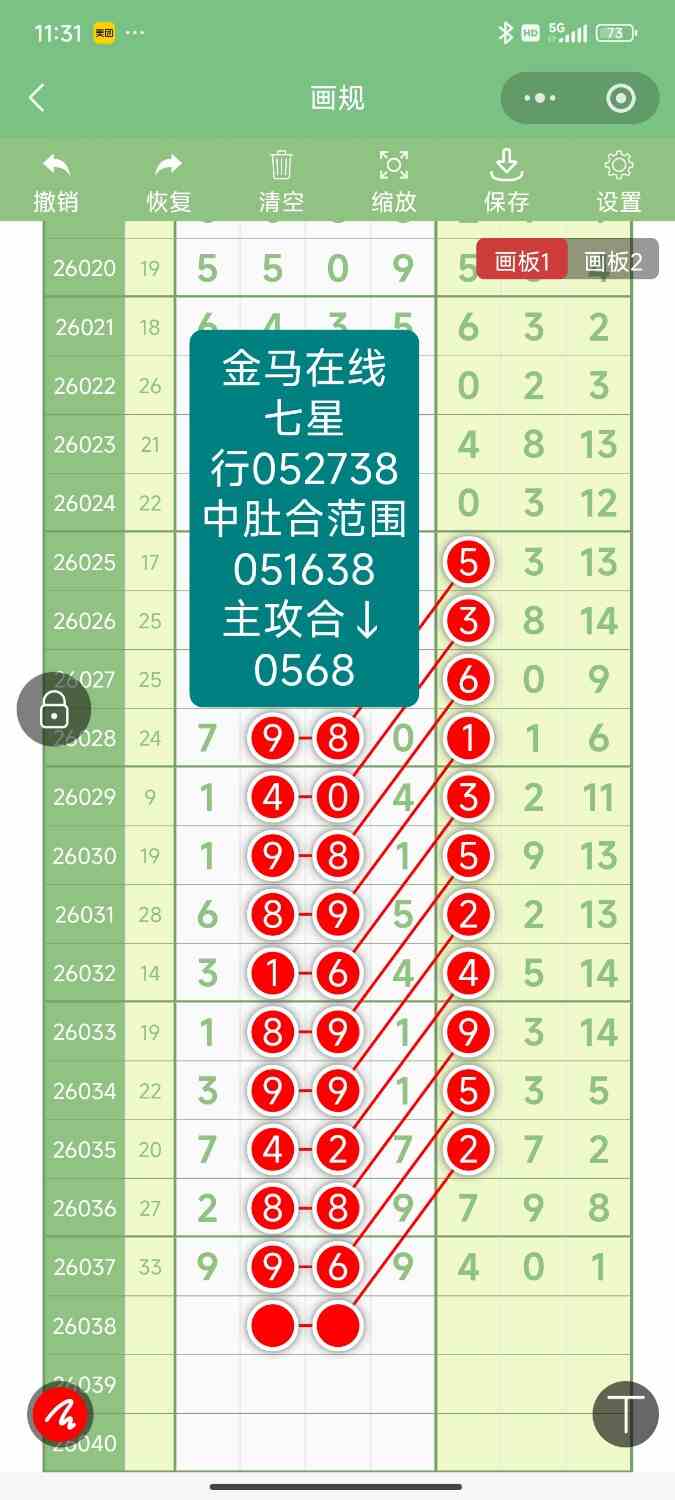This screenshot has height=1500, width=675.
Task: Undo the last drawing action (撤销)
Action: [x=56, y=181]
